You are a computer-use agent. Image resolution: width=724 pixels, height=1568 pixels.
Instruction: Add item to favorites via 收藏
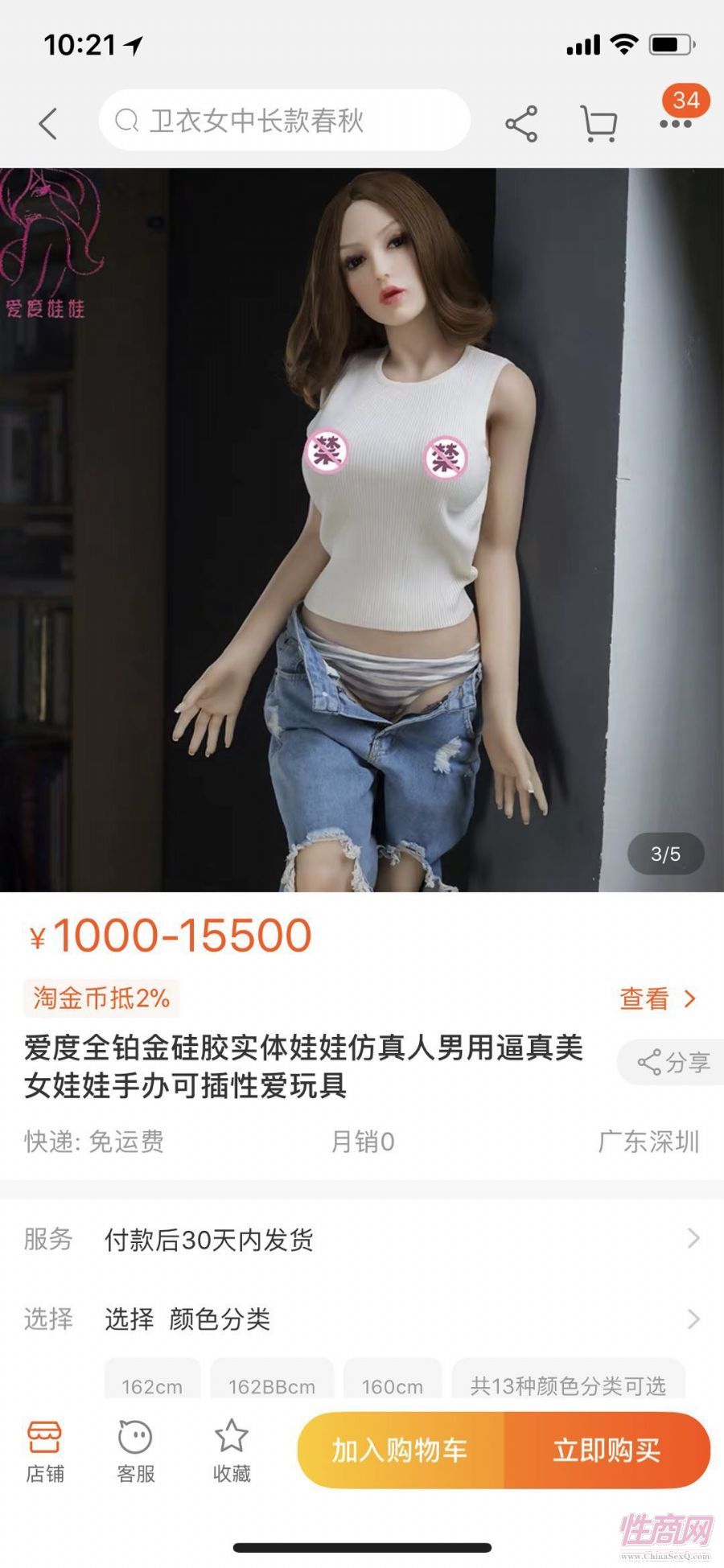point(232,1451)
